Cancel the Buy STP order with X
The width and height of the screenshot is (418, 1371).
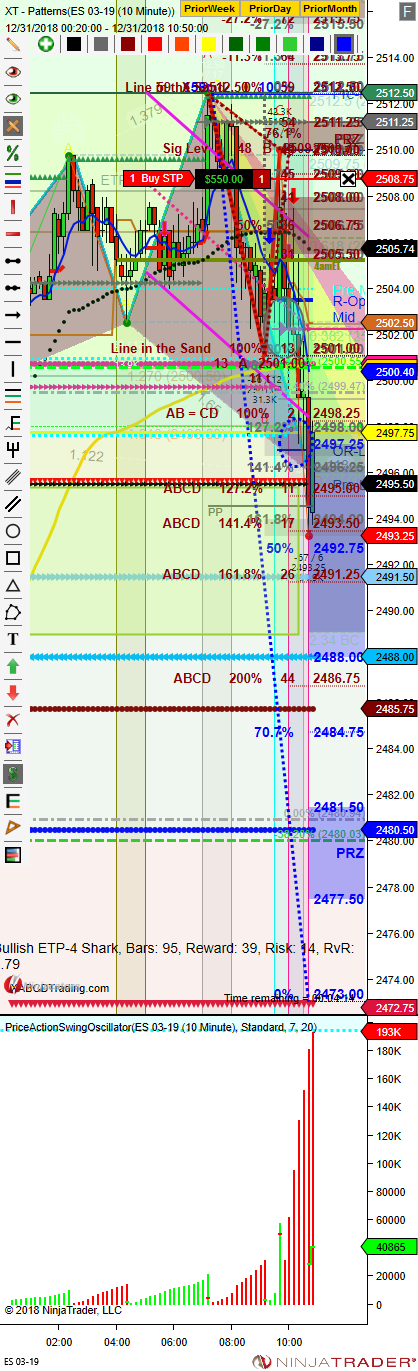(348, 178)
